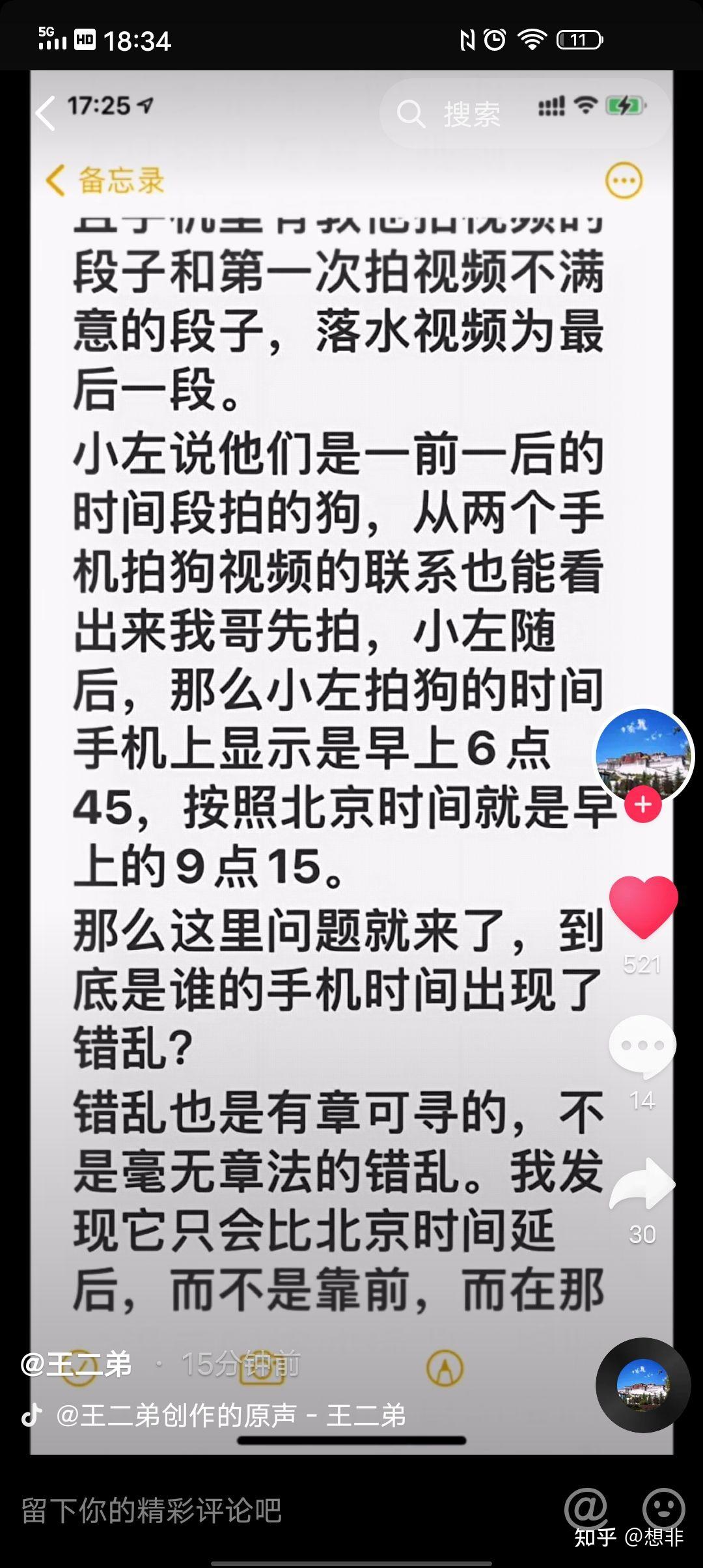703x1568 pixels.
Task: Open the 搜索 search box
Action: (x=456, y=115)
